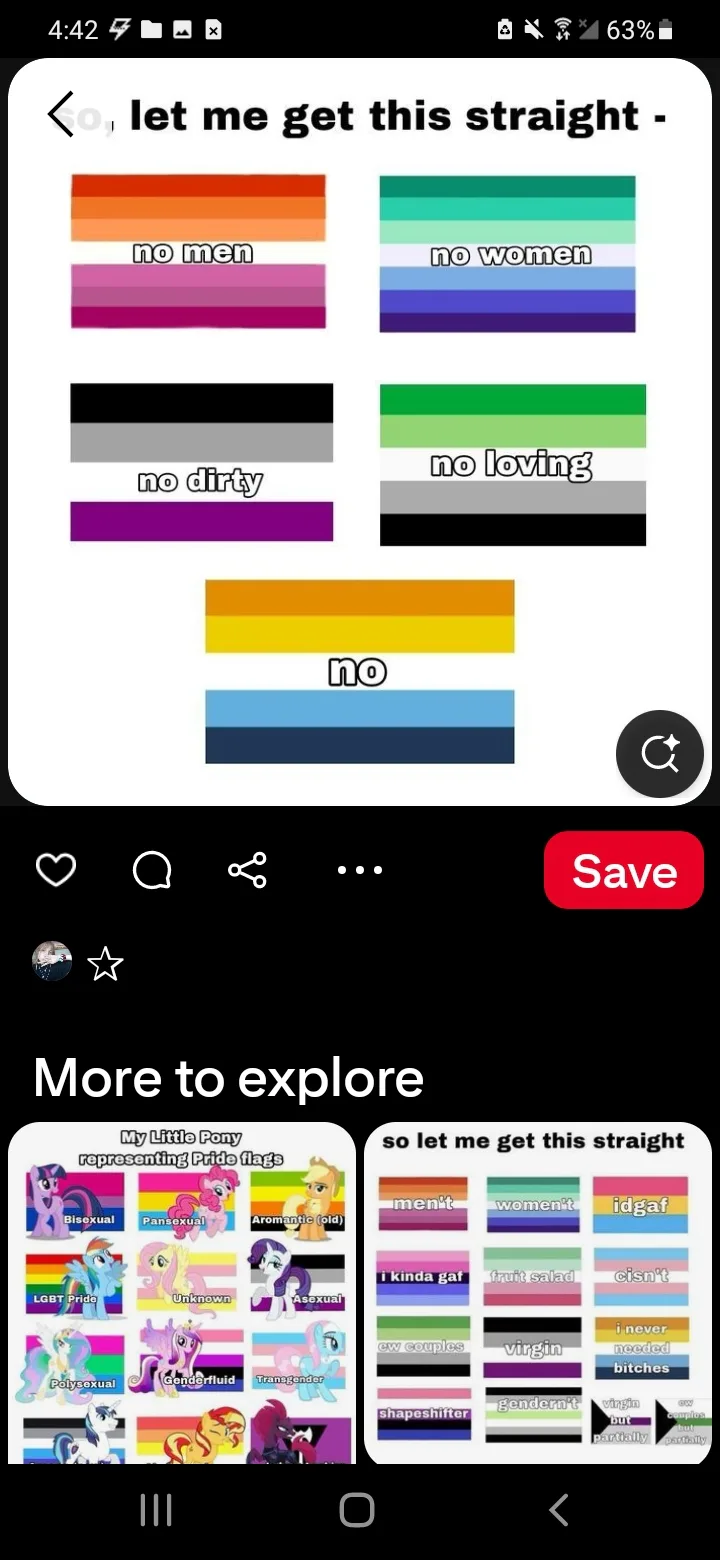Open the multi-flag "so let me get this straight" pin
This screenshot has height=1560, width=720.
tap(538, 1293)
